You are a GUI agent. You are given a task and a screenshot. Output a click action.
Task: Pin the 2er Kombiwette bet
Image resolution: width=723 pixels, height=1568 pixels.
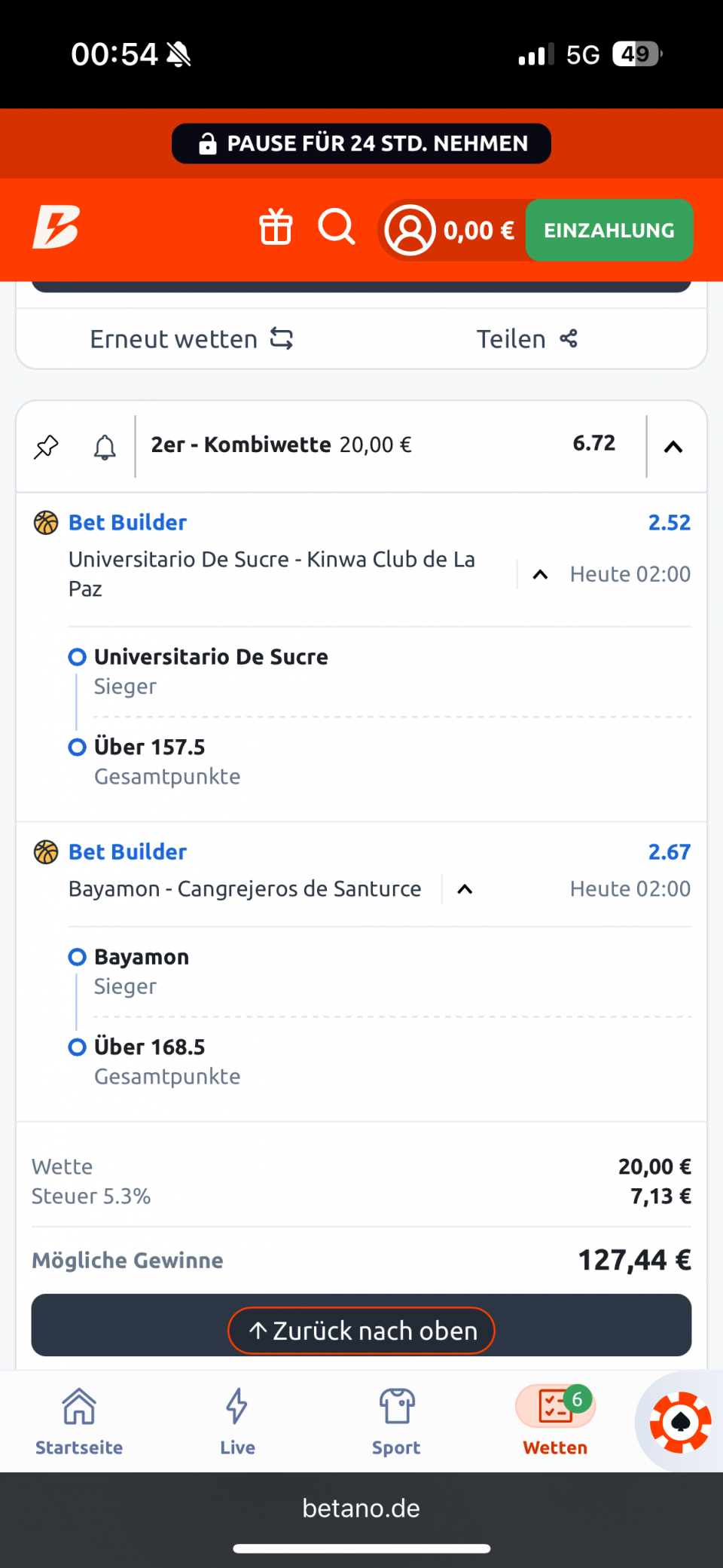(46, 446)
